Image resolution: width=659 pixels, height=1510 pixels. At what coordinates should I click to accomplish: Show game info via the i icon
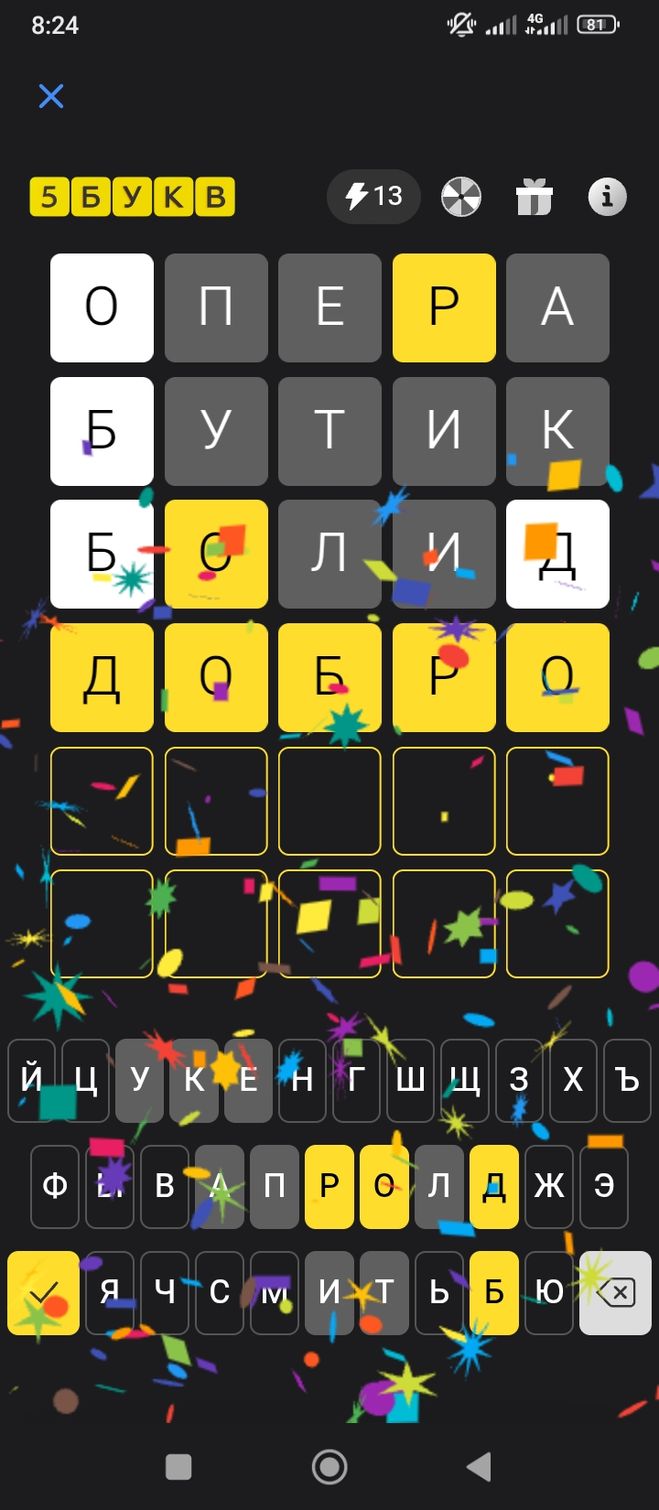[x=607, y=197]
